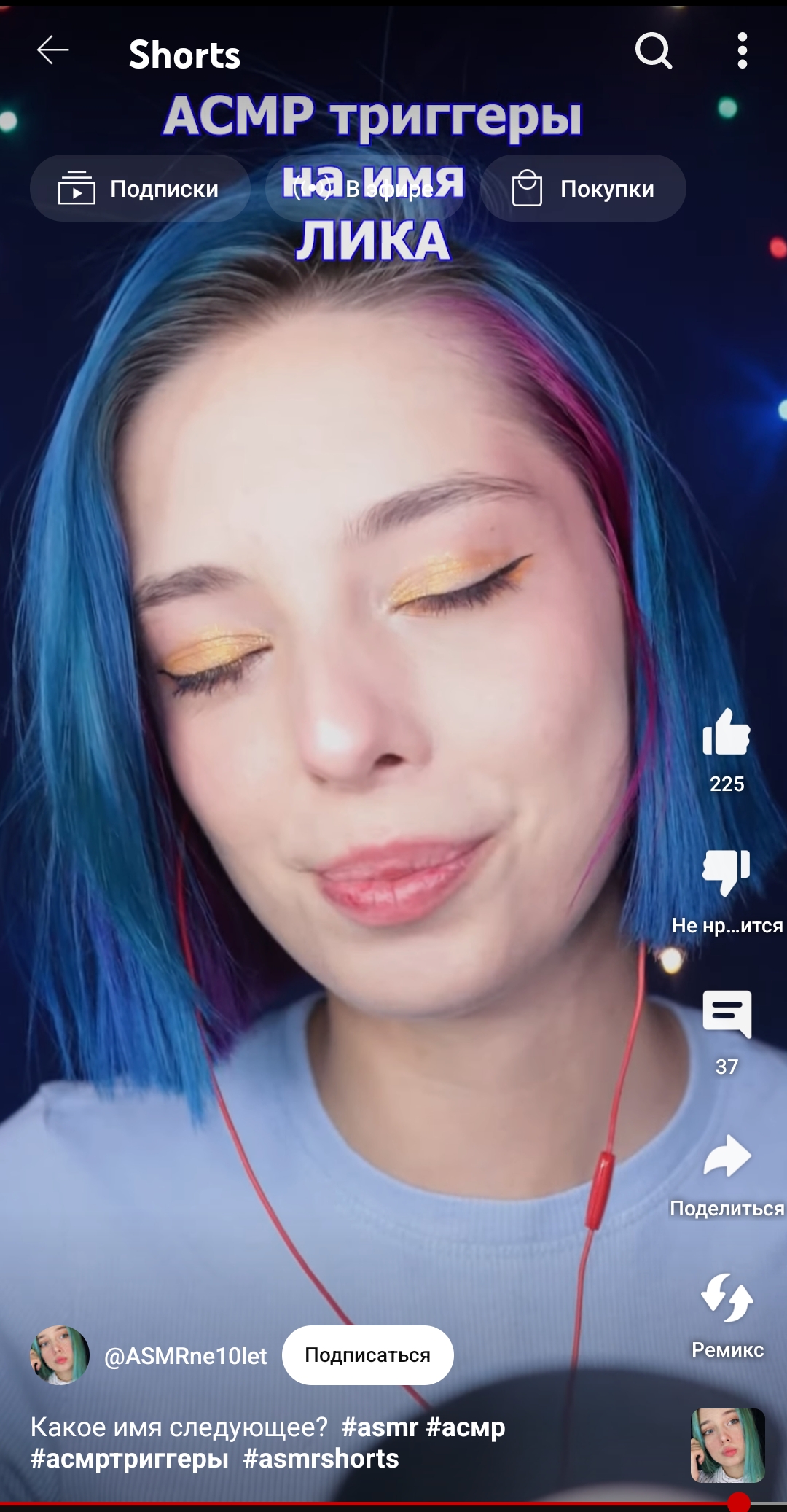Open the three-dot overflow menu

[742, 50]
